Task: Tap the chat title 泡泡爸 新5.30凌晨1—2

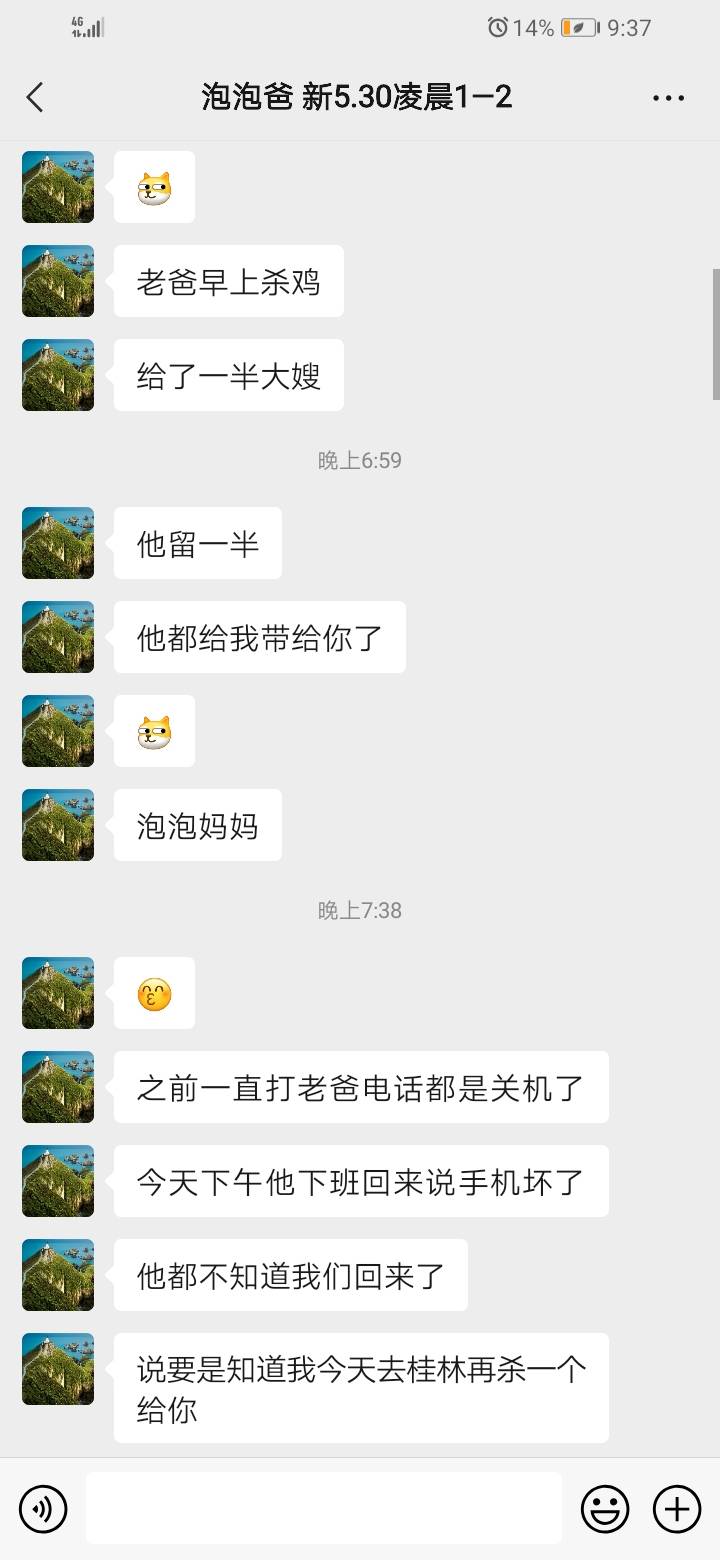Action: tap(360, 97)
